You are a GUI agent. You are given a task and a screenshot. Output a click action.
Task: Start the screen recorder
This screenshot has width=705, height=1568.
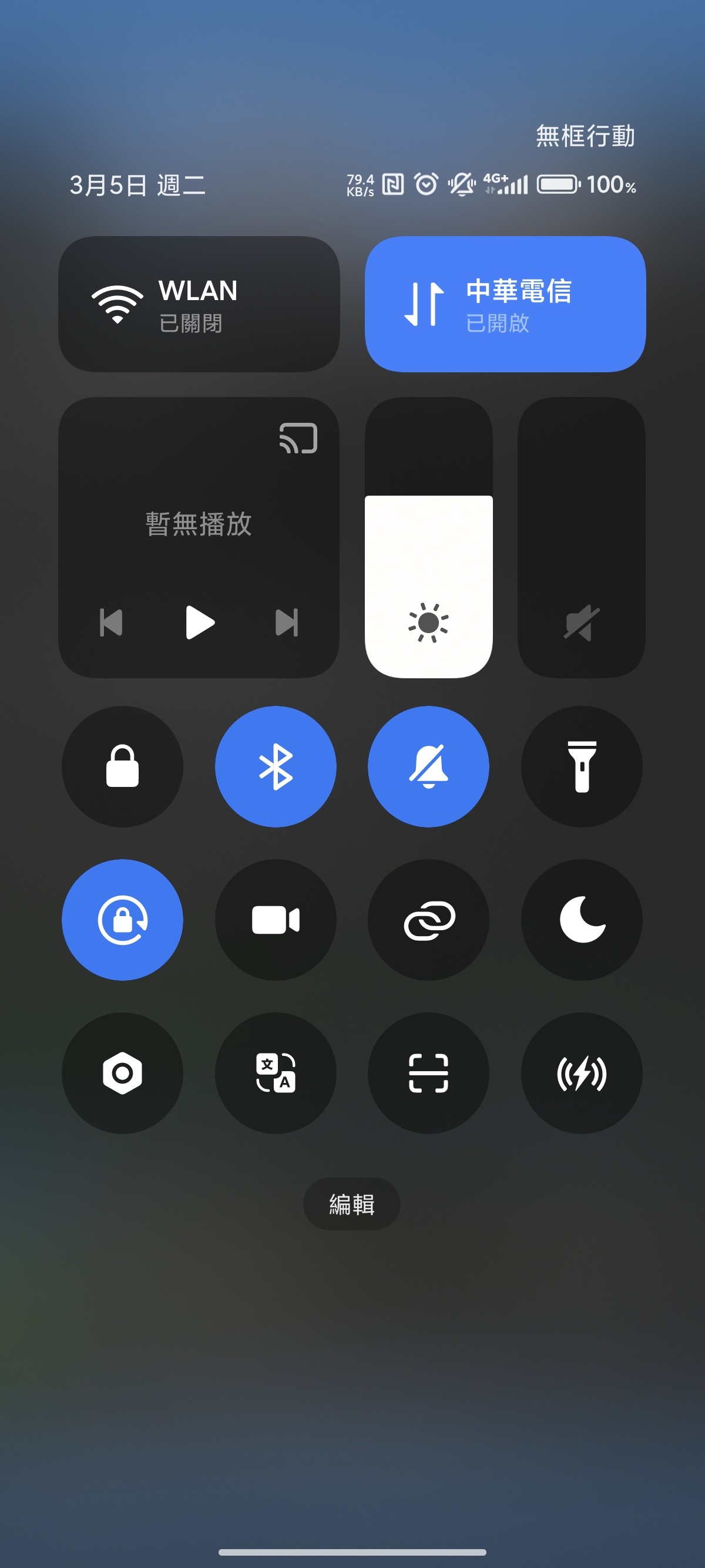276,920
